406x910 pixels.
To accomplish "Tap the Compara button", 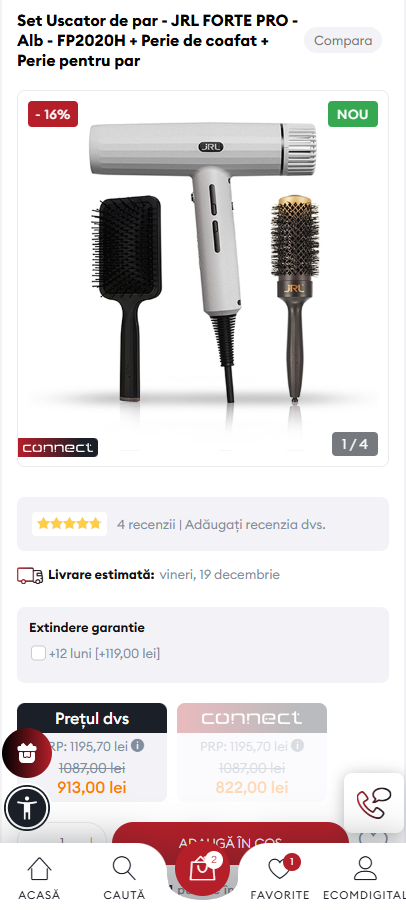I will click(343, 41).
